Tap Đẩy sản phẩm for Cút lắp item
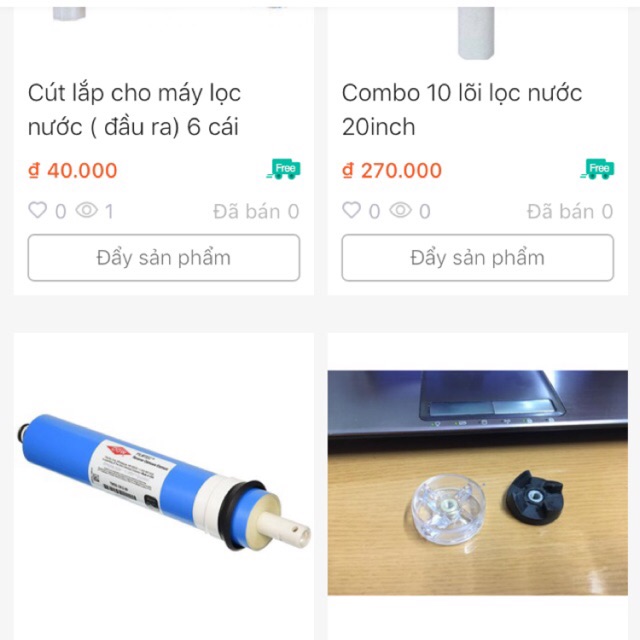The image size is (640, 640). tap(163, 258)
